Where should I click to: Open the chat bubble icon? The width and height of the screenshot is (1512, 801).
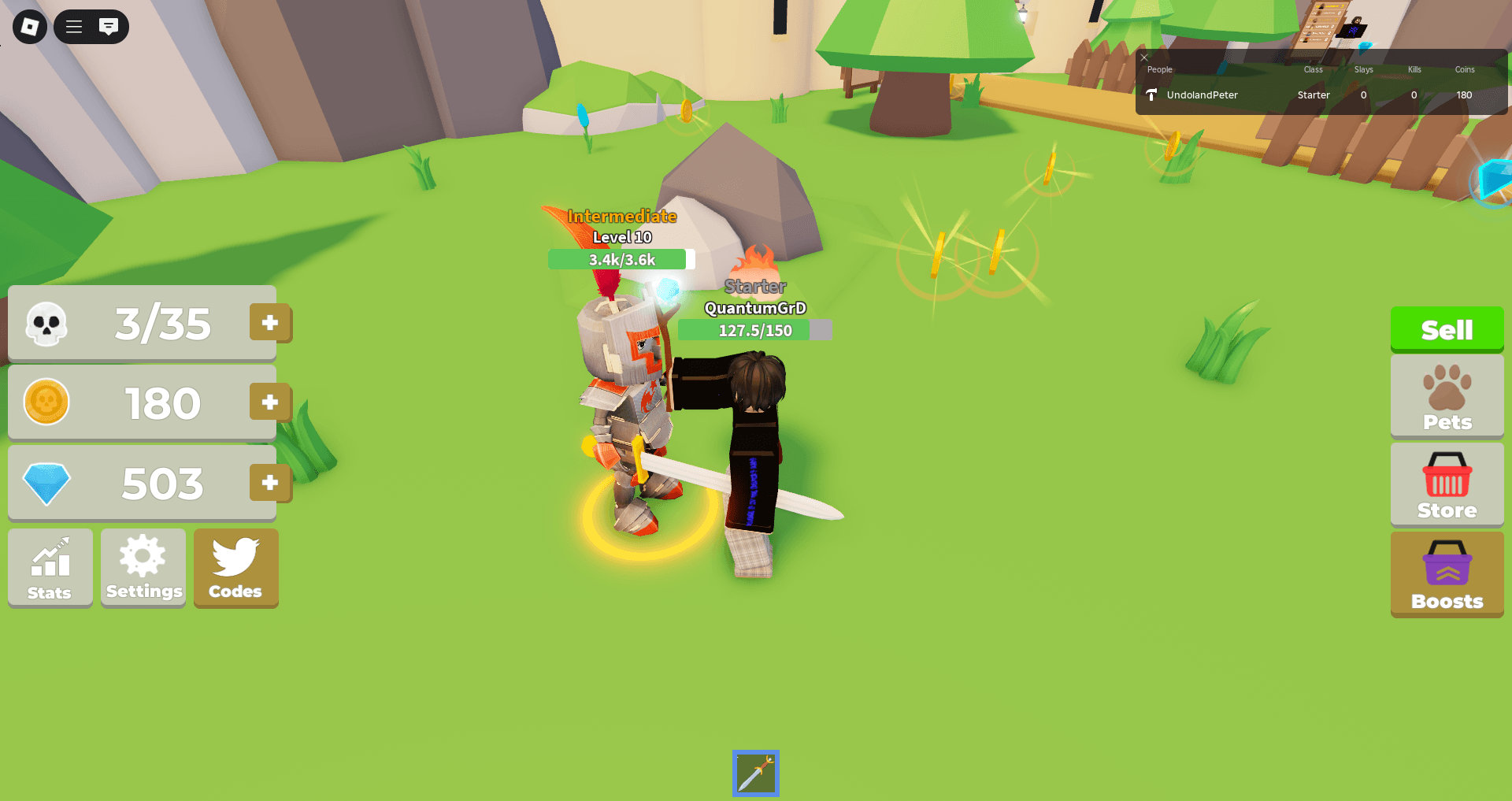[109, 27]
